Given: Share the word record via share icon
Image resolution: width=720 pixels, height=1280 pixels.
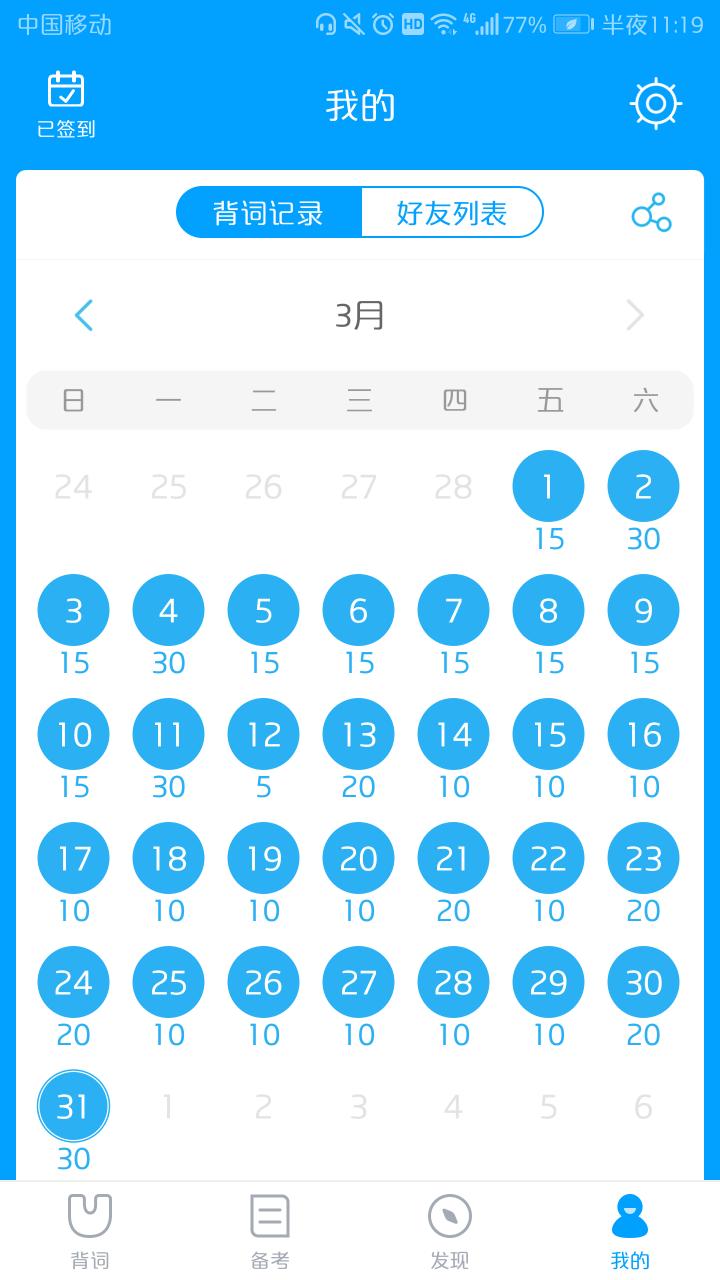Looking at the screenshot, I should pyautogui.click(x=651, y=213).
